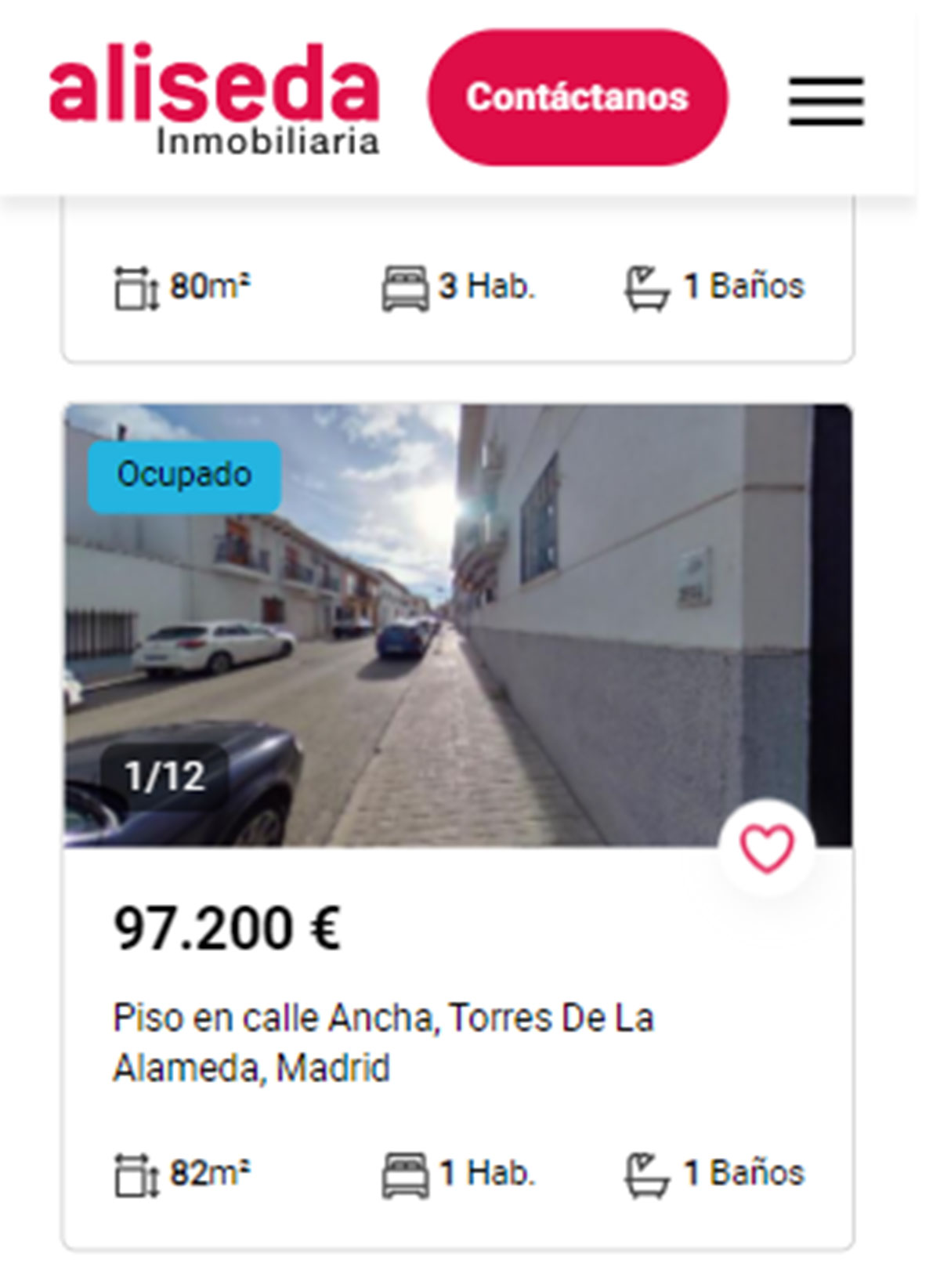Select the bed icon next to 1 Hab.
Screen dimensions: 940x1288
(x=407, y=1171)
